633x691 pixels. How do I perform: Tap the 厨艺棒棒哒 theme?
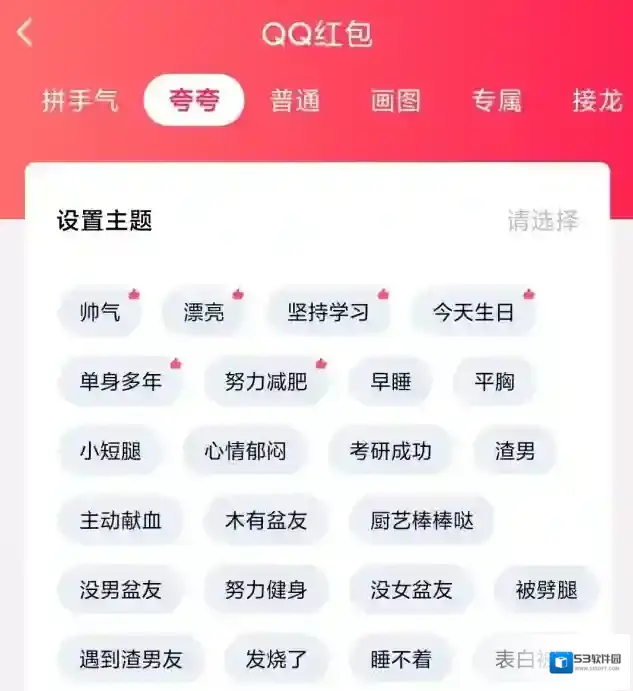(421, 521)
